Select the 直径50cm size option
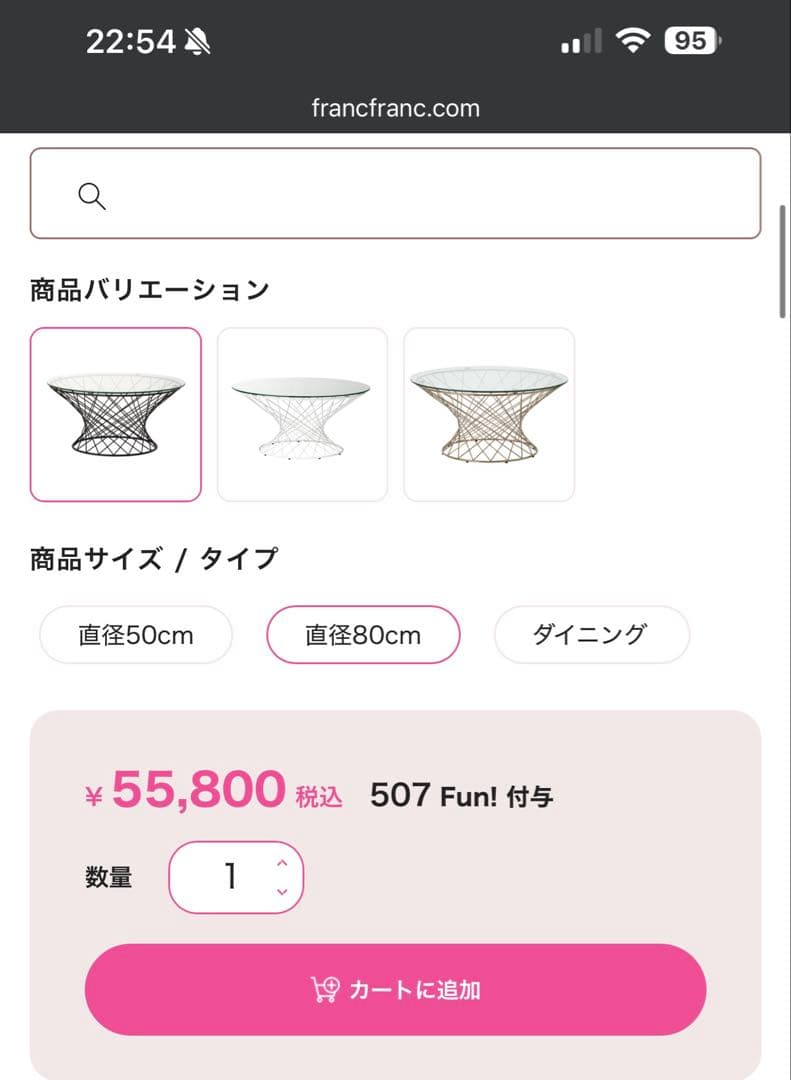 coord(135,634)
